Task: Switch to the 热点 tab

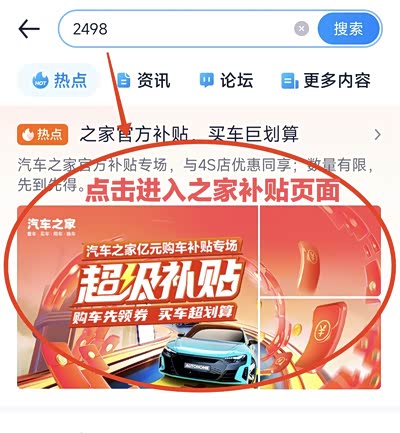Action: pos(59,80)
